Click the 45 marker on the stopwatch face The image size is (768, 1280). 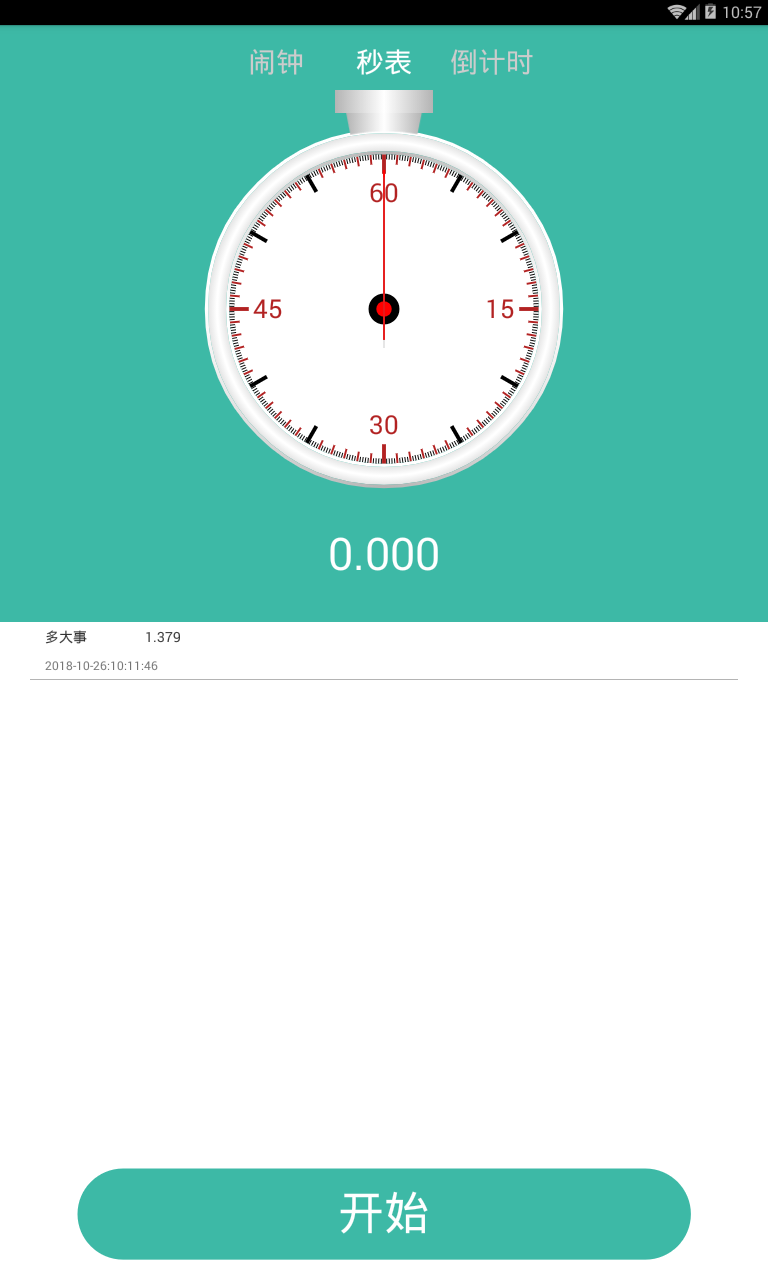tap(265, 309)
